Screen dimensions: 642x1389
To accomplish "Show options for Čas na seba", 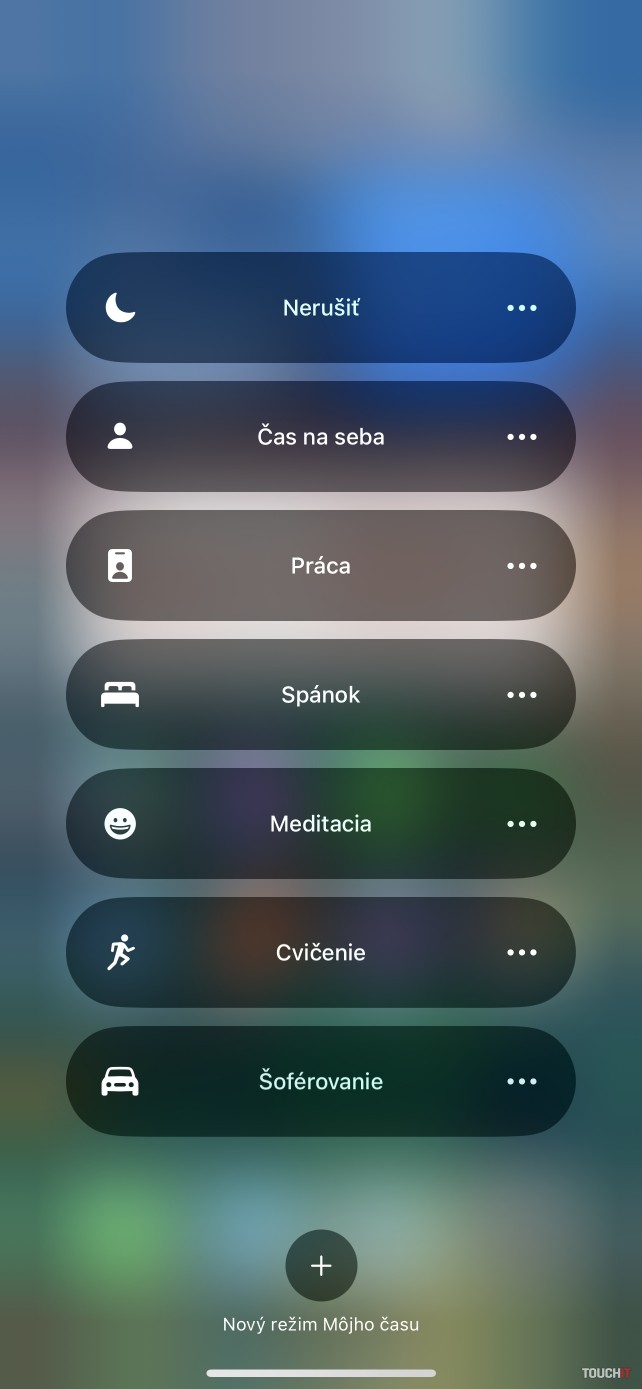I will click(x=522, y=437).
